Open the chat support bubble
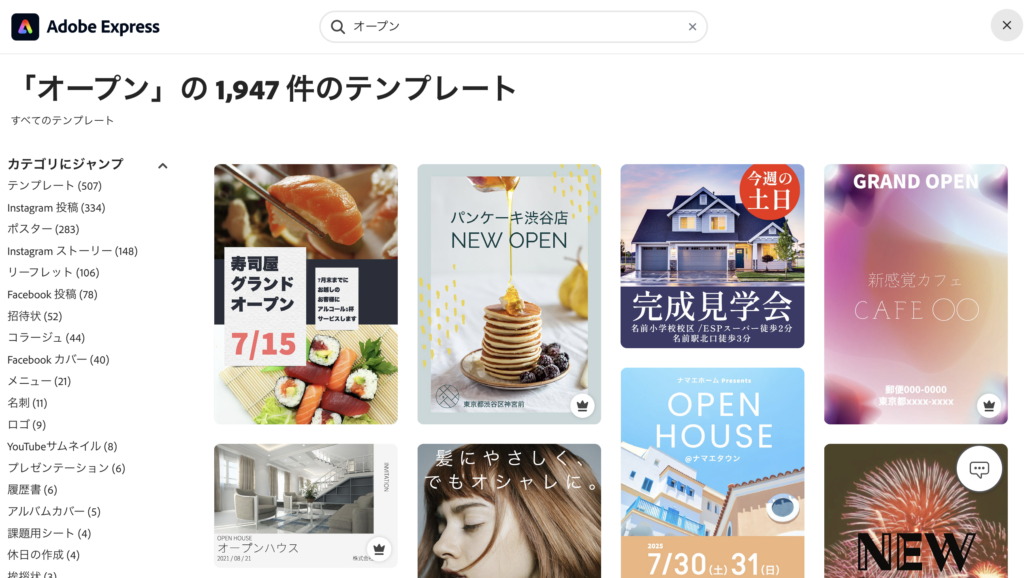This screenshot has height=578, width=1024. [x=979, y=469]
